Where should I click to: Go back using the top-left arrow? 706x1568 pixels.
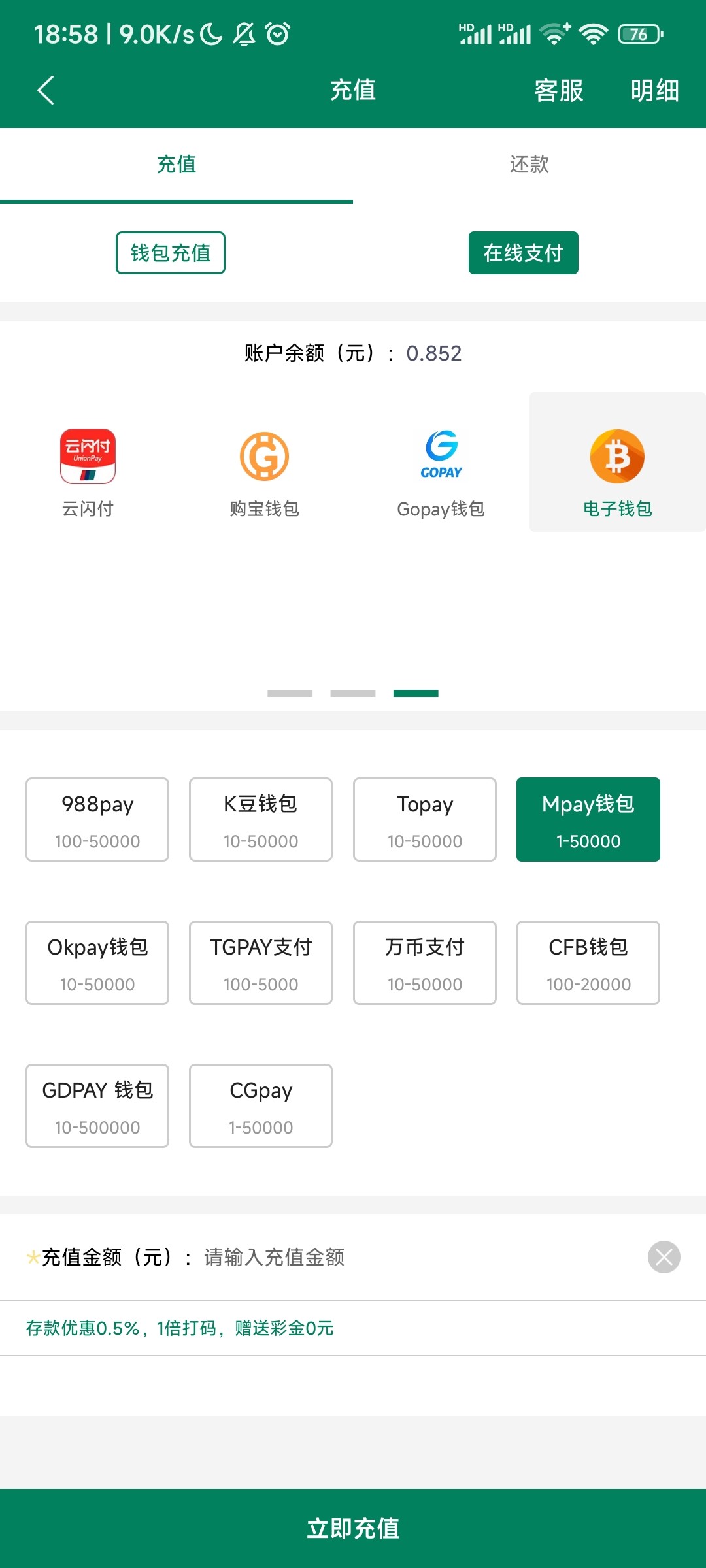pos(45,90)
